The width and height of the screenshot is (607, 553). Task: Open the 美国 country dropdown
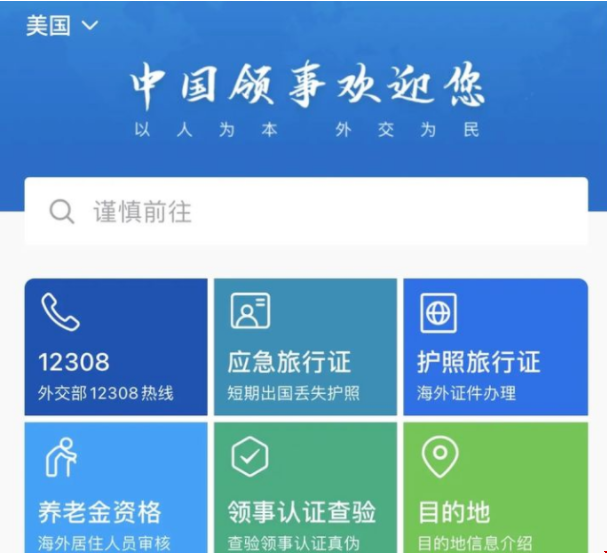click(62, 26)
